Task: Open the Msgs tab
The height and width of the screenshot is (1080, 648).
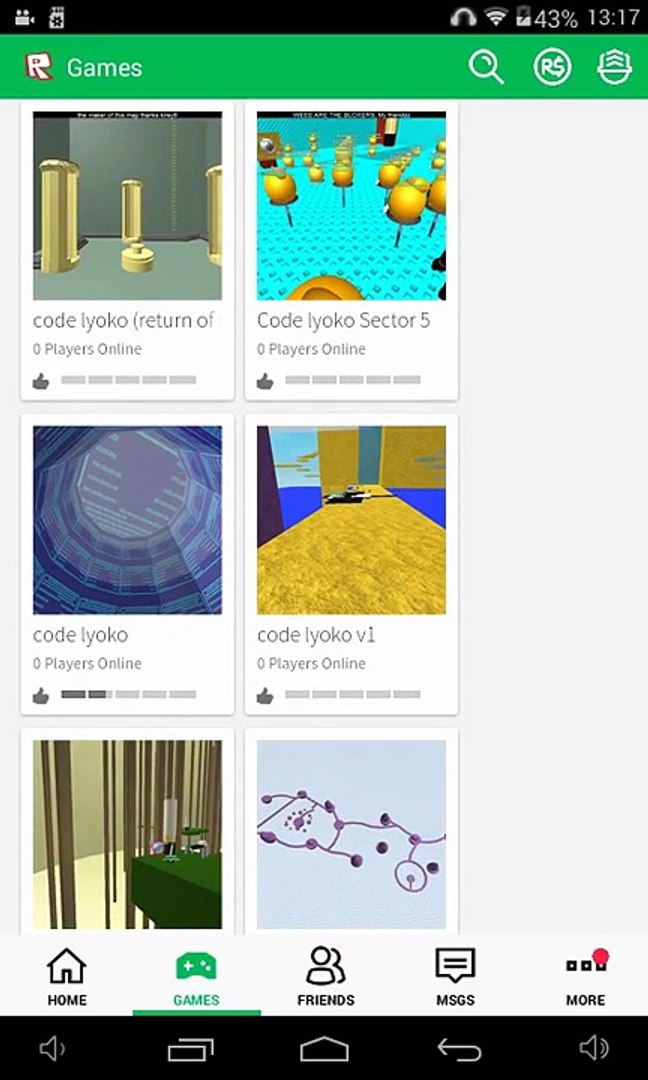Action: tap(455, 977)
